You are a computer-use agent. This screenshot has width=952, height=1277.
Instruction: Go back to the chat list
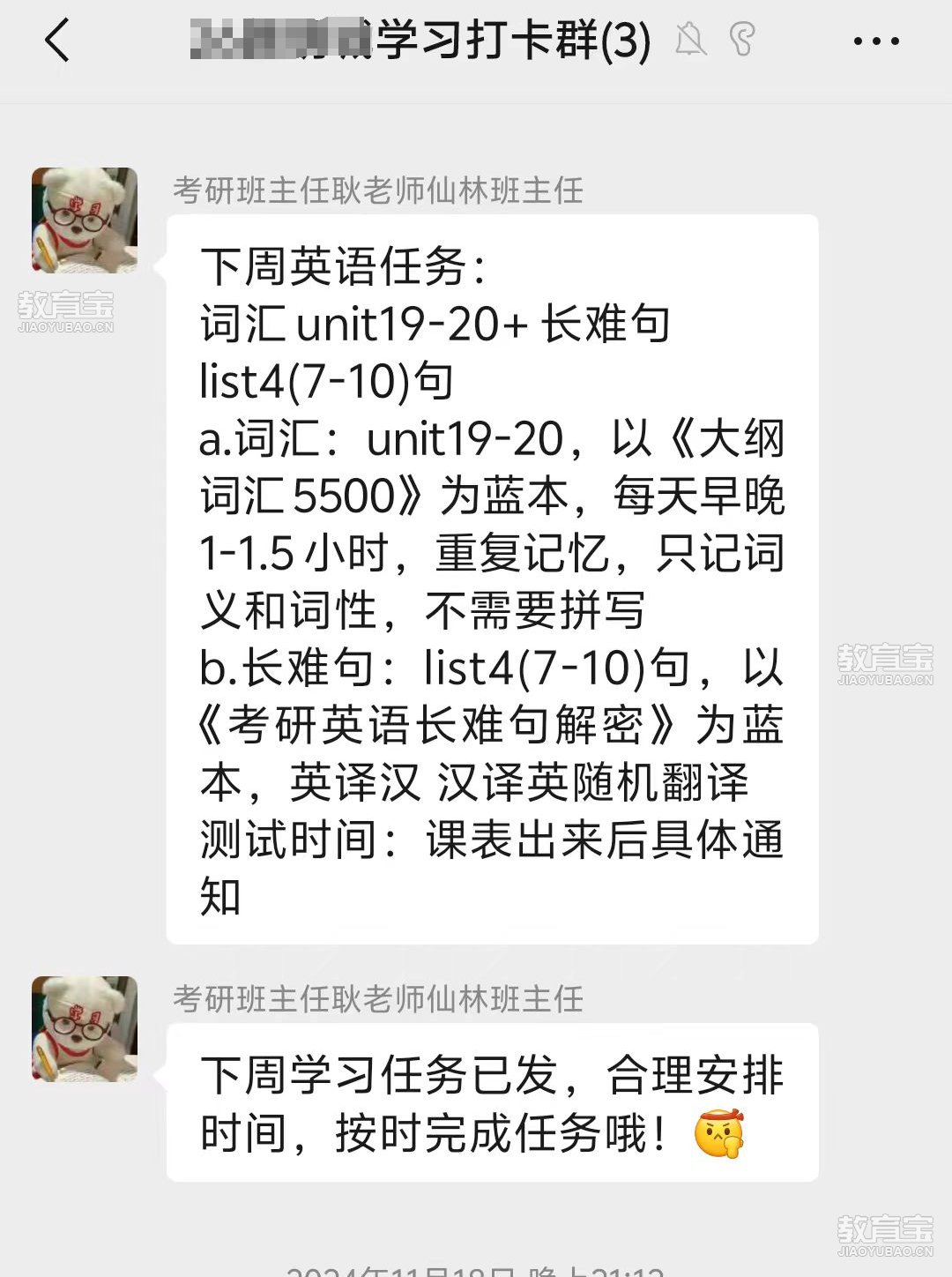57,41
